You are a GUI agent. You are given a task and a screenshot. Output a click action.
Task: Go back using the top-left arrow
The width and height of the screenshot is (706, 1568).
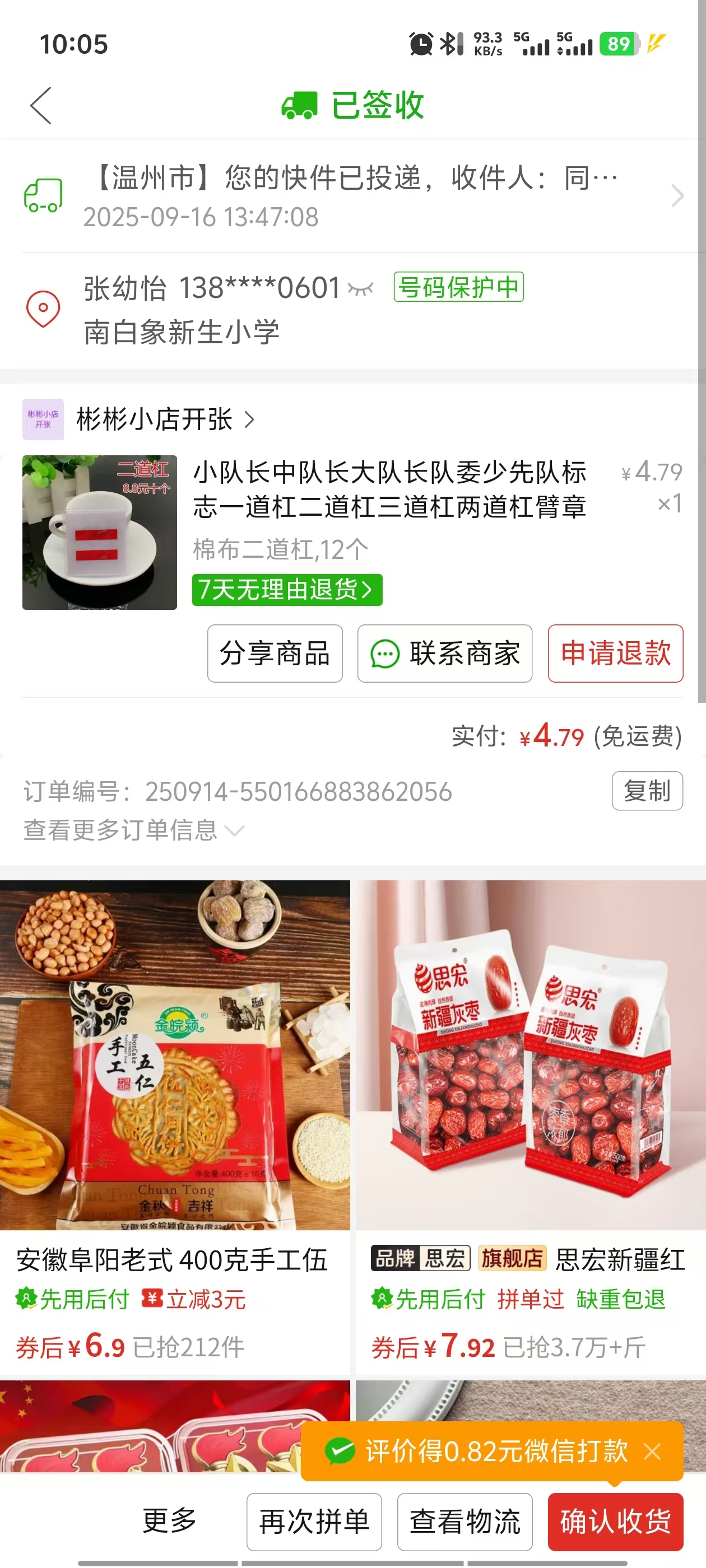41,105
